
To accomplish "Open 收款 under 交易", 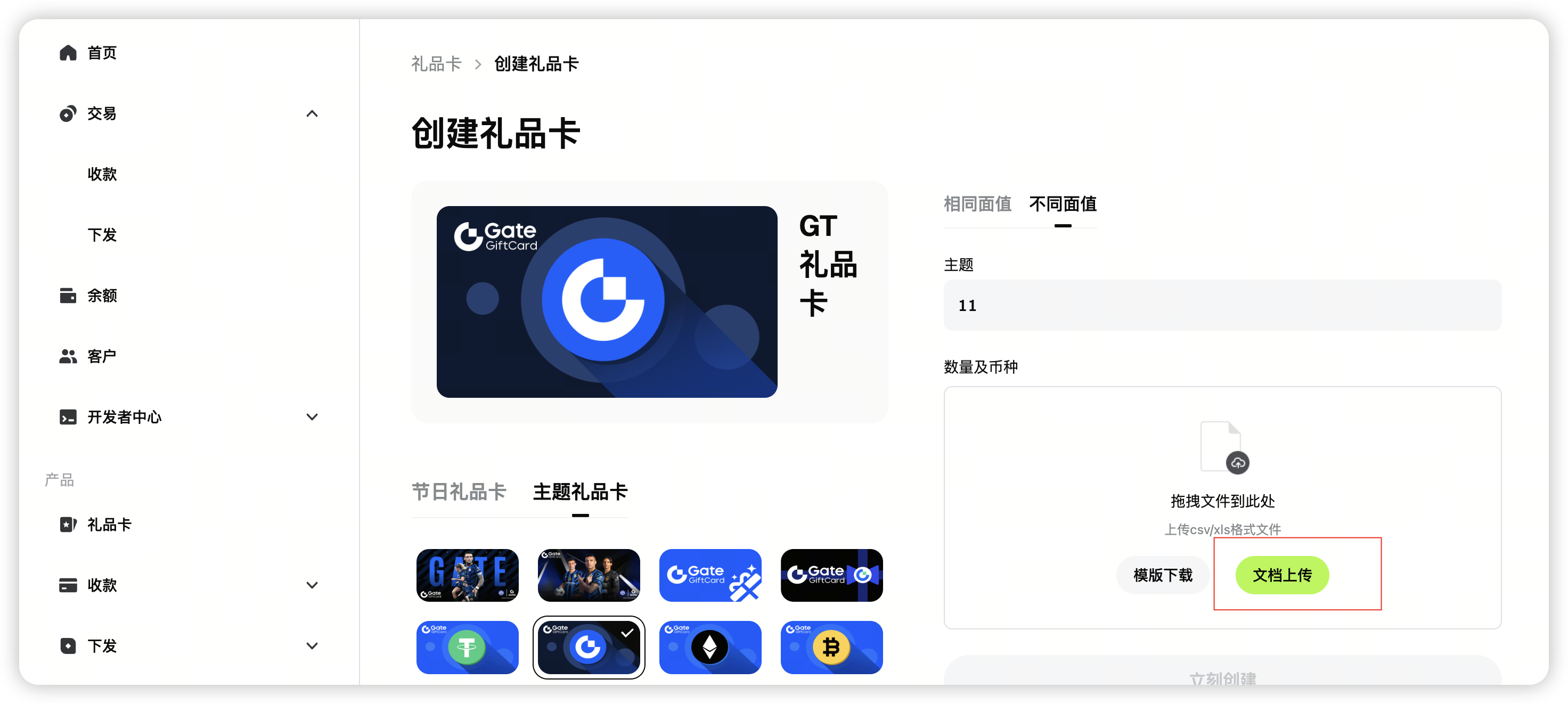I will (102, 174).
